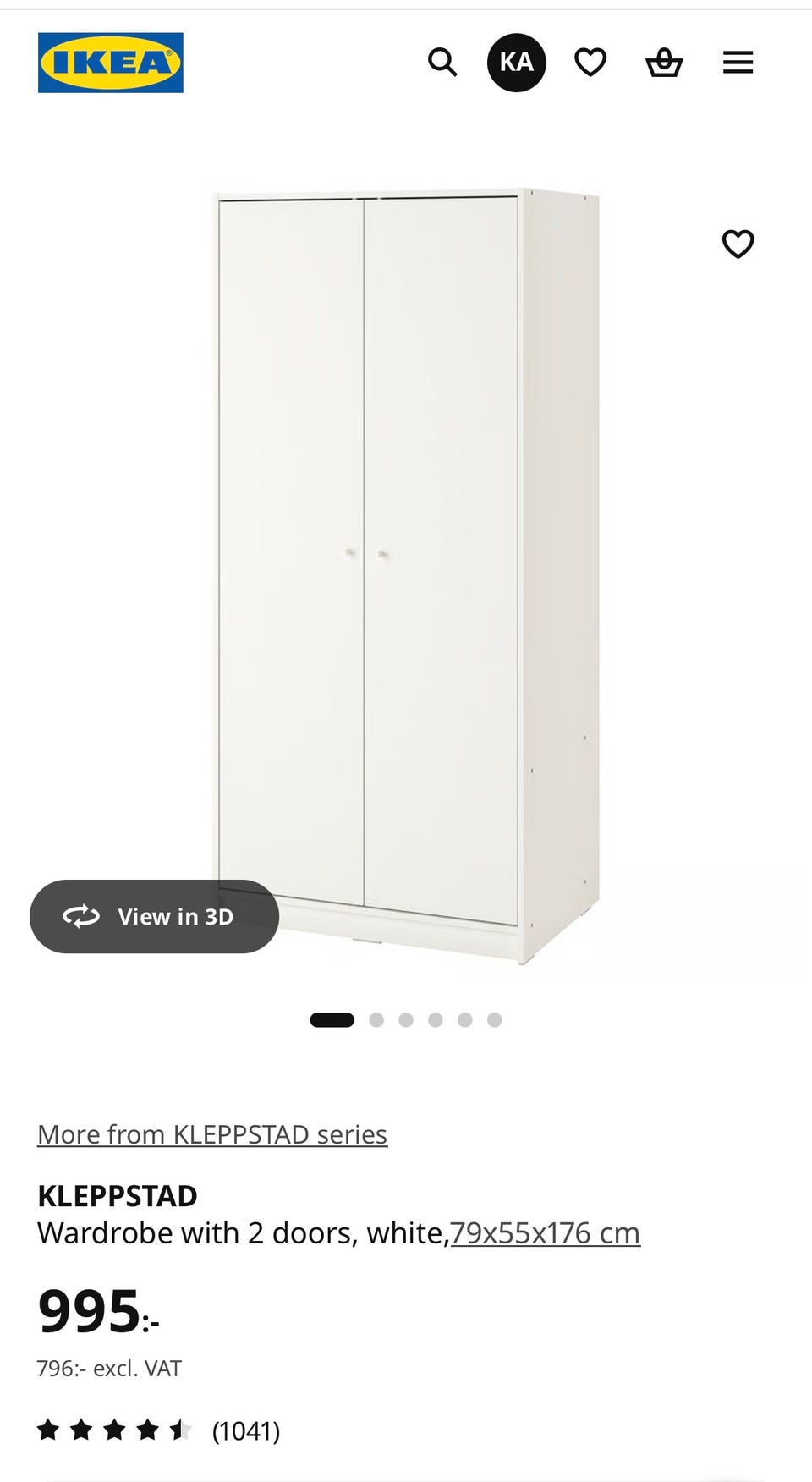Open the hamburger menu
This screenshot has width=812, height=1482.
point(738,62)
